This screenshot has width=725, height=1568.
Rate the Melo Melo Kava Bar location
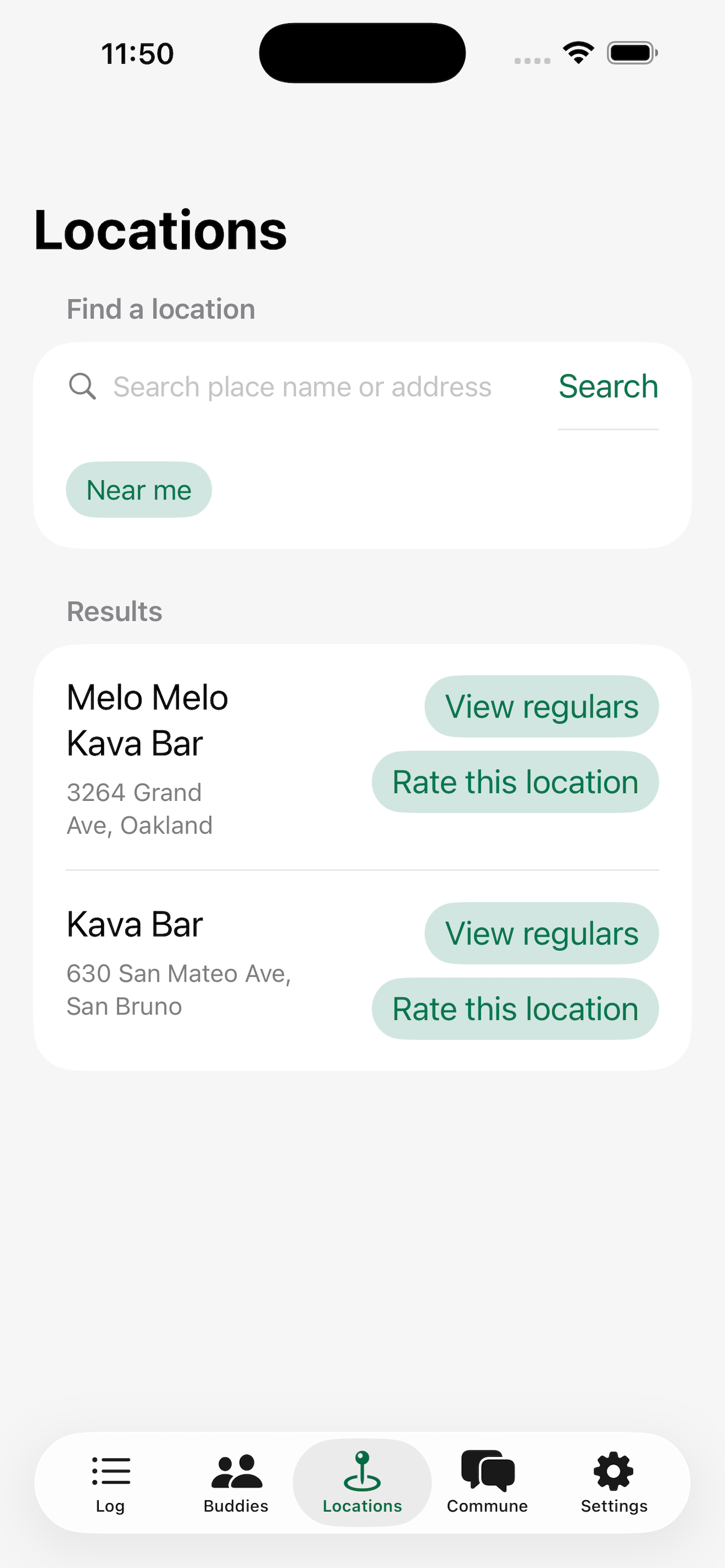pyautogui.click(x=515, y=782)
